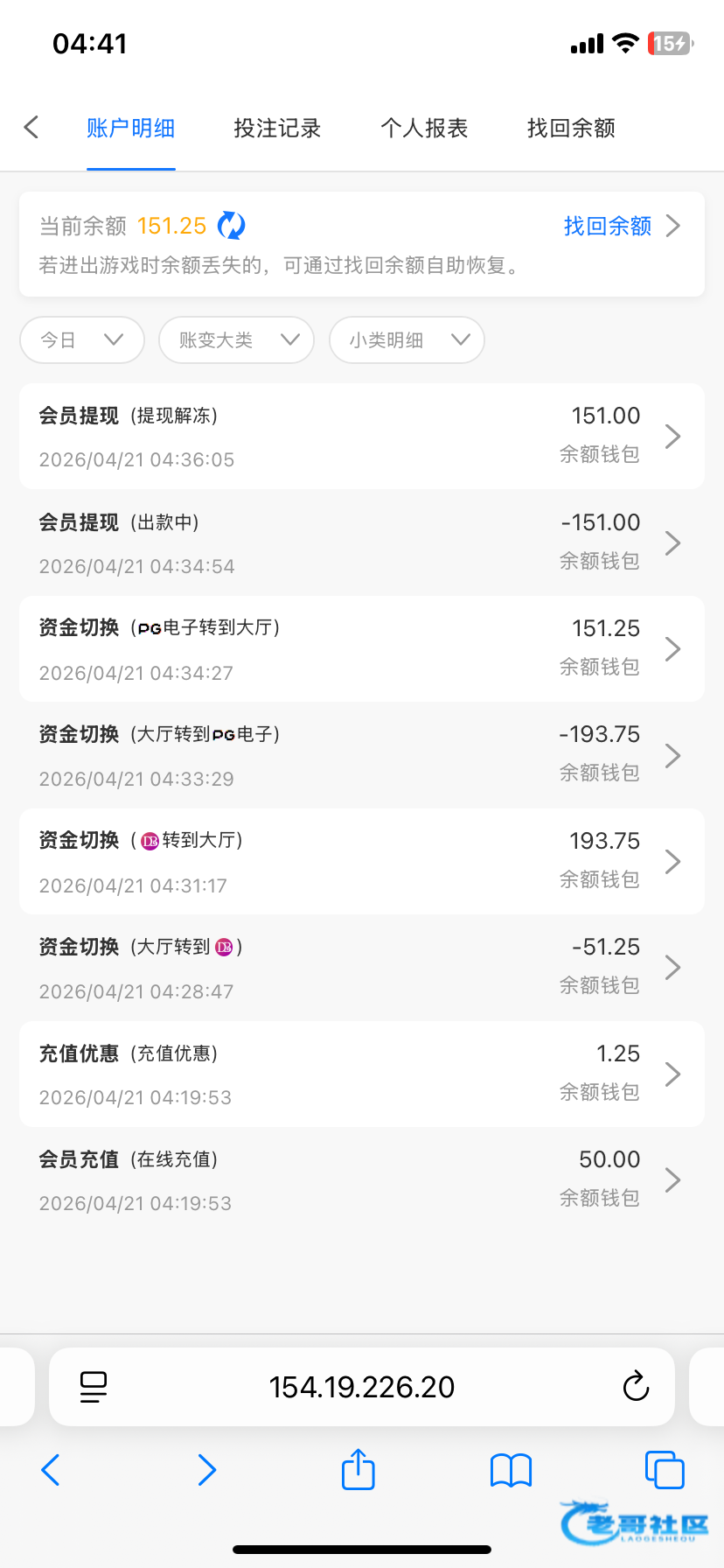
Task: Open the 193.75 转到大厅 transfer record
Action: pos(362,862)
